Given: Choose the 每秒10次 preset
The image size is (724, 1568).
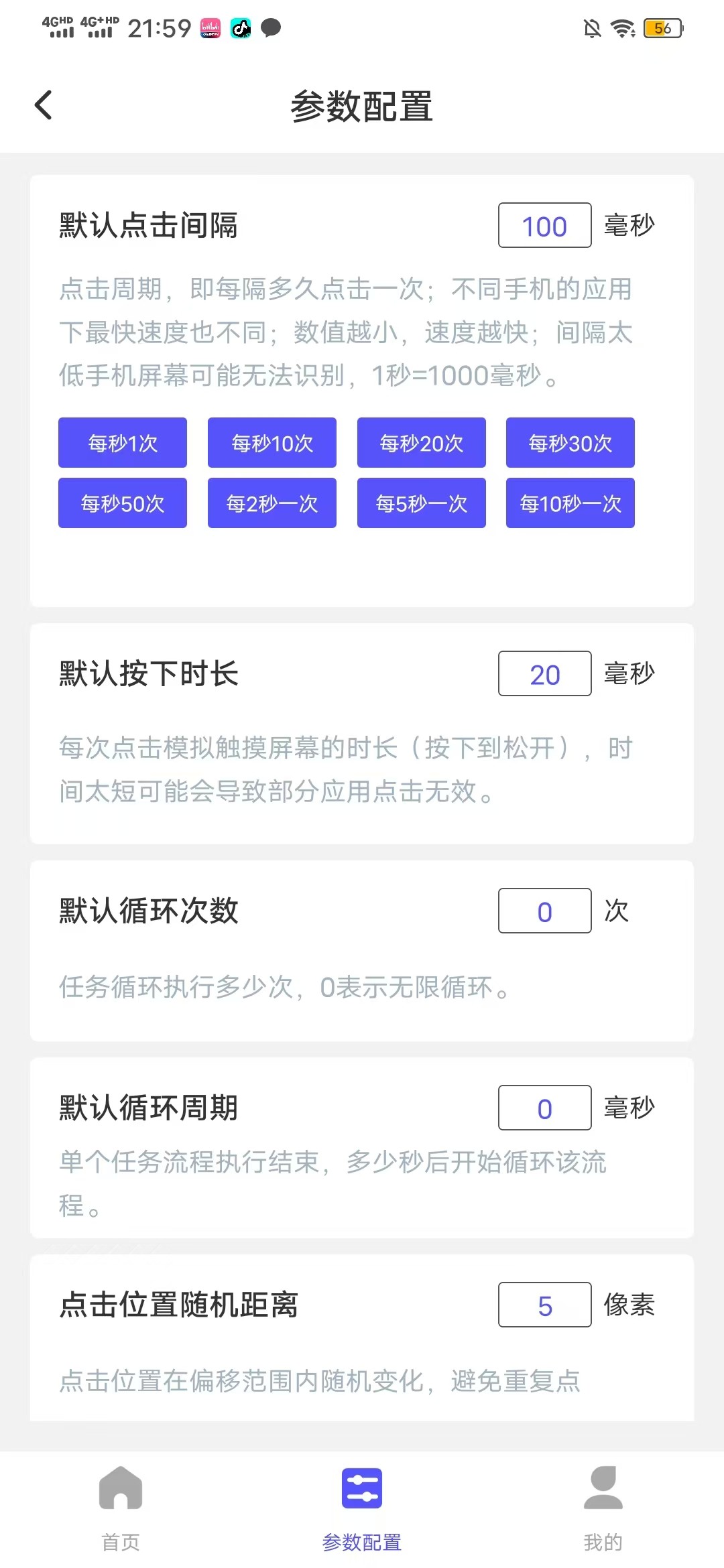Looking at the screenshot, I should coord(272,443).
